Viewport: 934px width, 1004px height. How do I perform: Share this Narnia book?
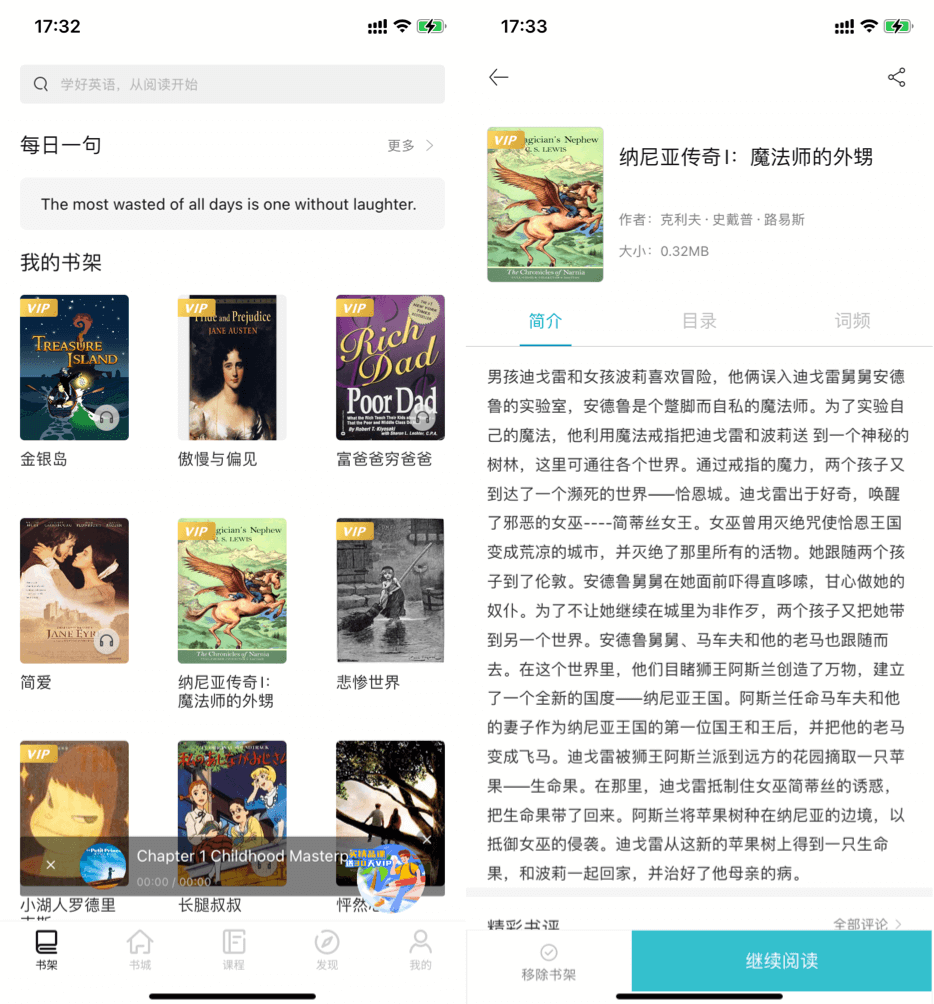pos(896,78)
